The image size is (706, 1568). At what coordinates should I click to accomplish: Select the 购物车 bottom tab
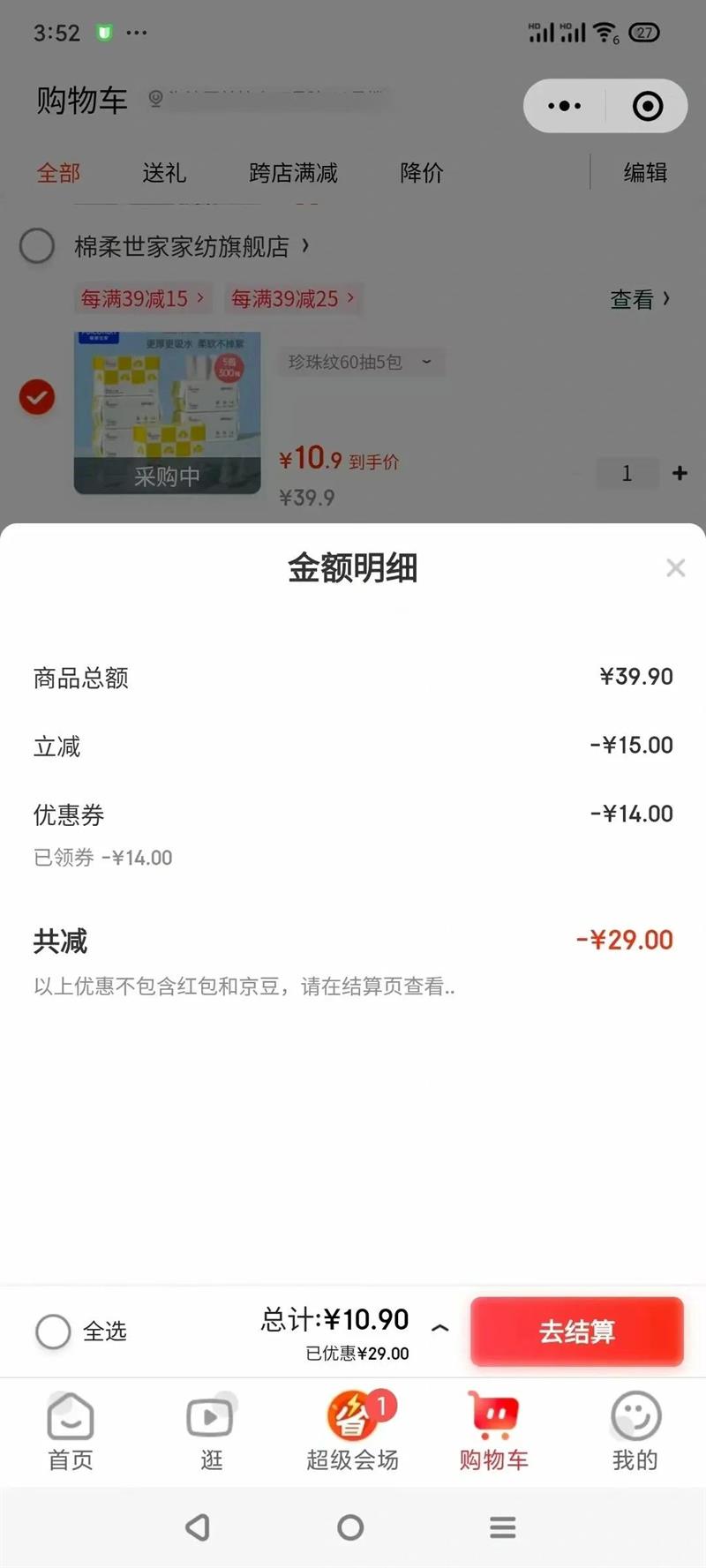pos(493,1431)
